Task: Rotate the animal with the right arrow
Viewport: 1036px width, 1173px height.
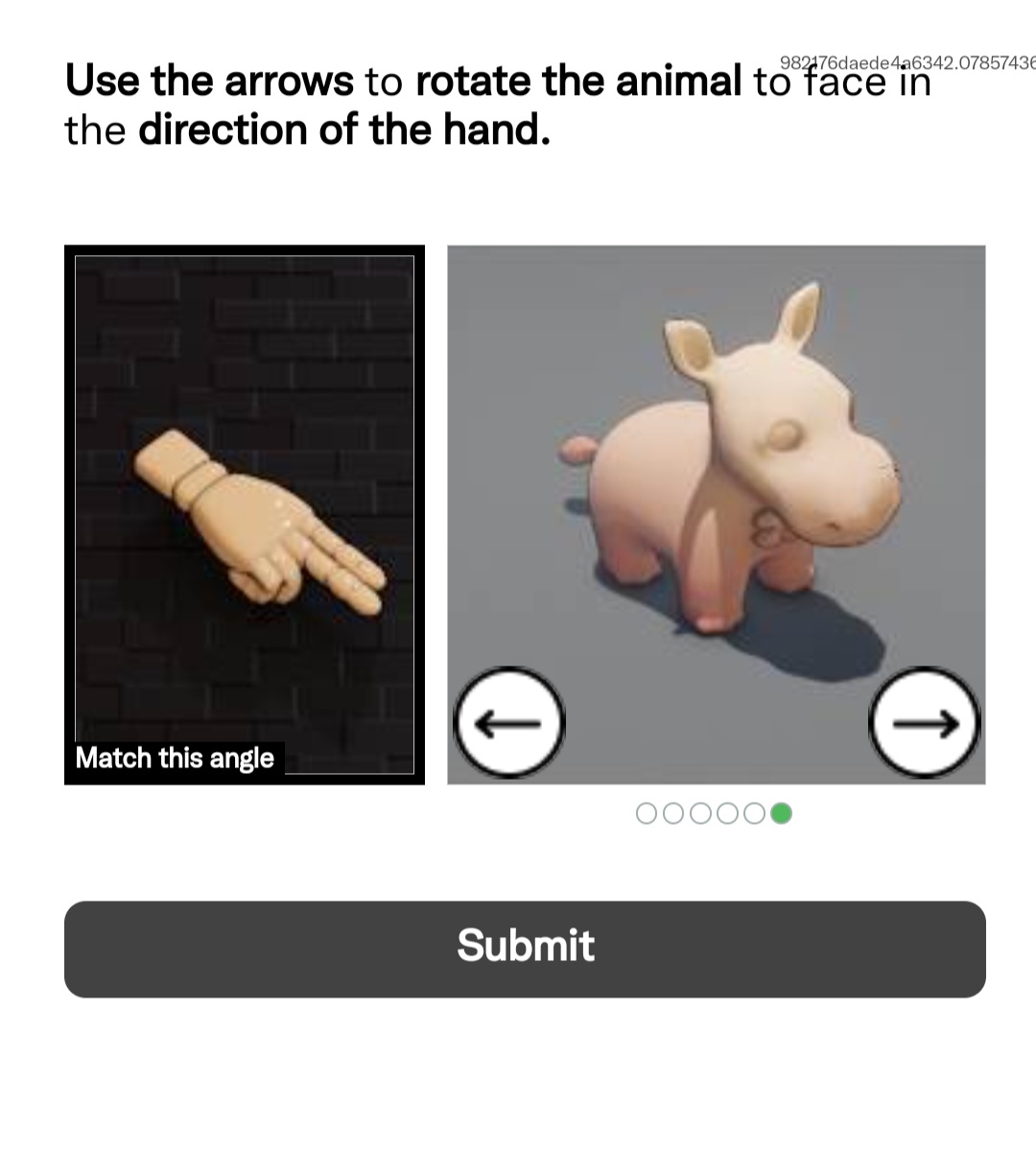Action: tap(924, 723)
